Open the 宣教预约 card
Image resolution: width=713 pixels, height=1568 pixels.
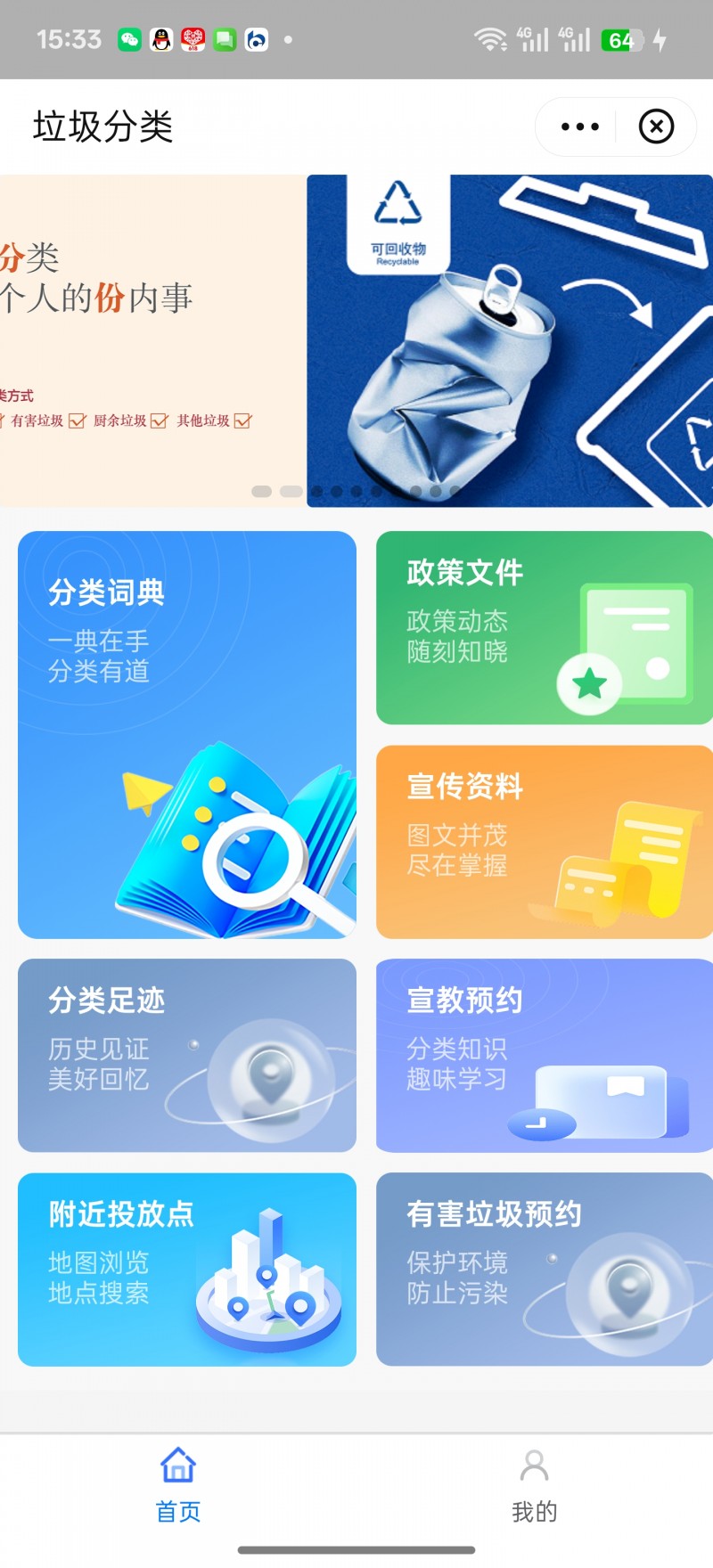[x=544, y=1056]
